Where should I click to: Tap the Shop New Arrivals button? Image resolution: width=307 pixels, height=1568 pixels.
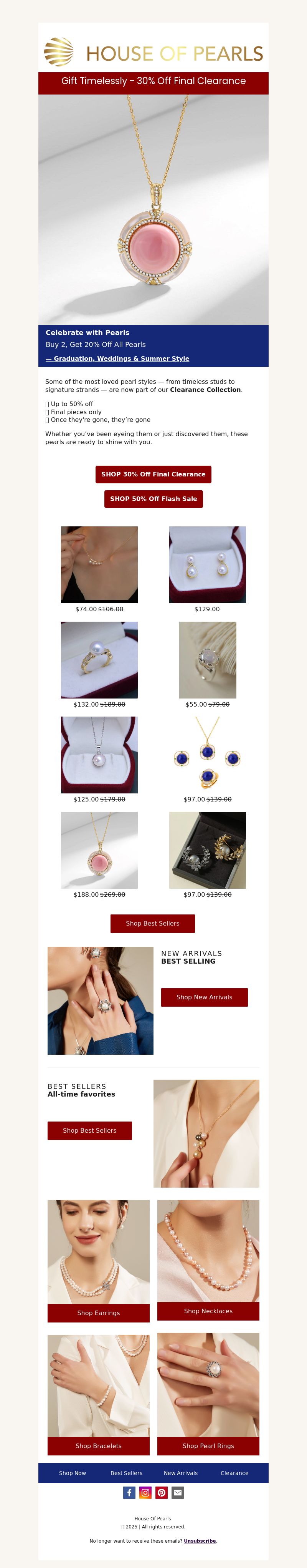204,997
